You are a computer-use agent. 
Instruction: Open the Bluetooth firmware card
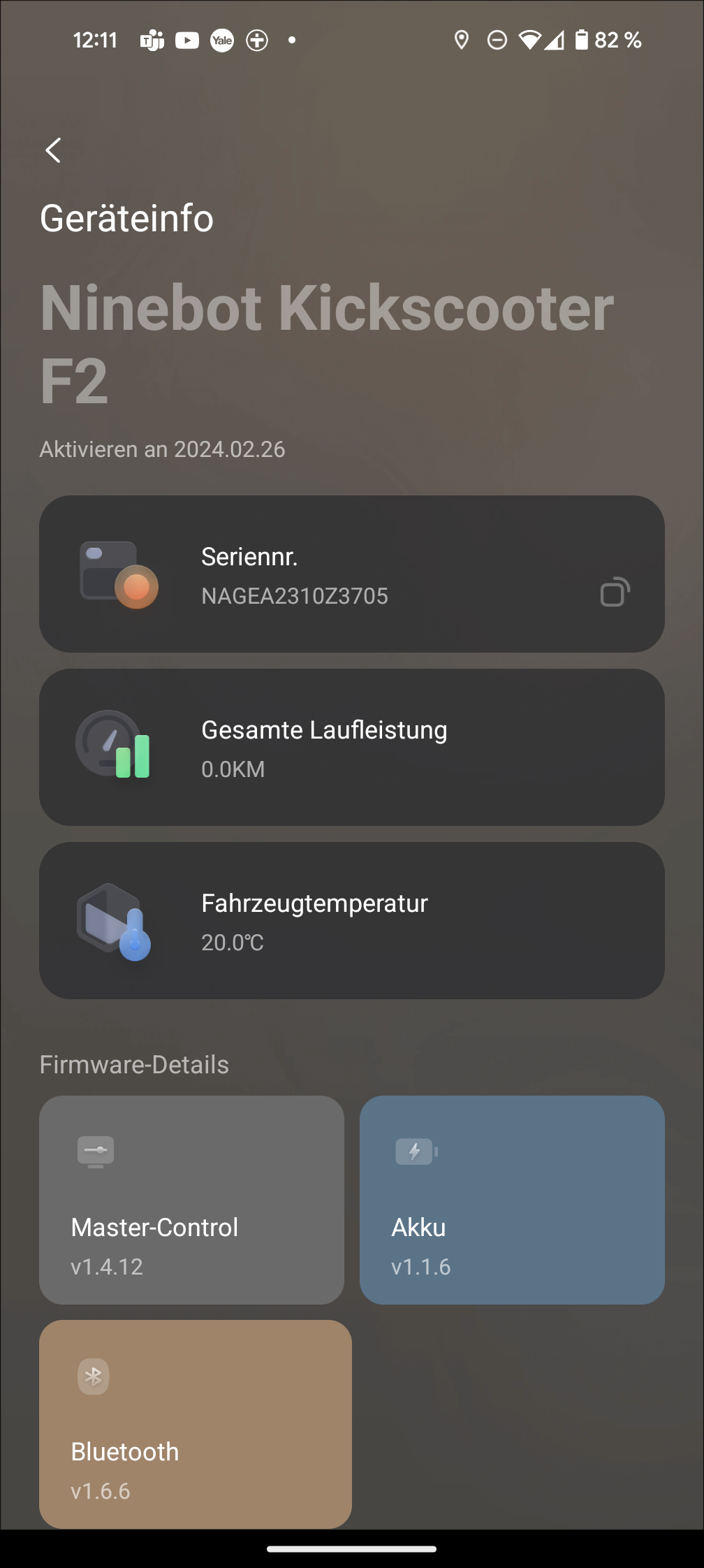point(196,1423)
